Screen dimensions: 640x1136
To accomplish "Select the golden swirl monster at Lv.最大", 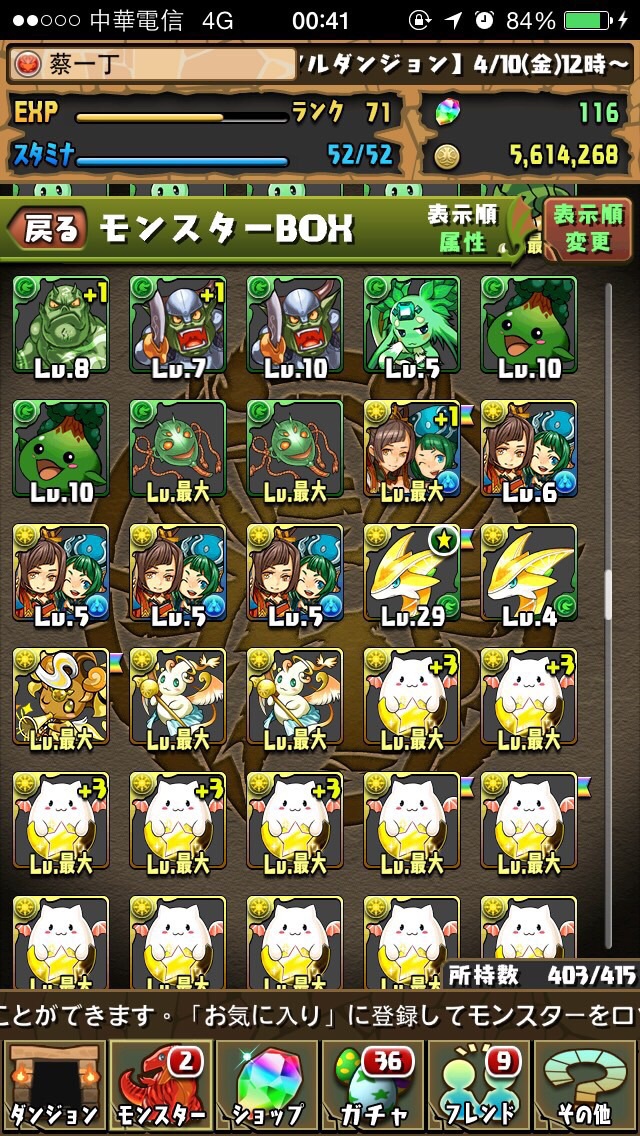I will 61,698.
